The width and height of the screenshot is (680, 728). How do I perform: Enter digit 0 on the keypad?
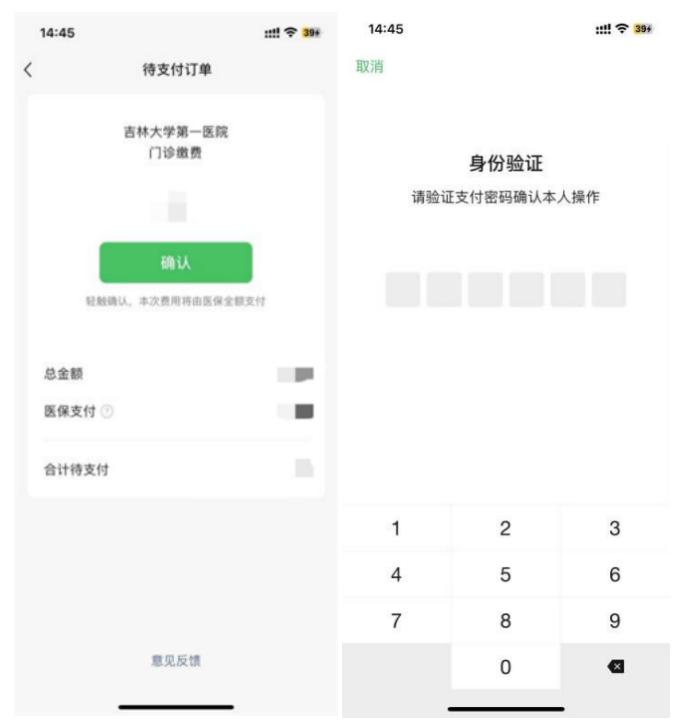[505, 666]
